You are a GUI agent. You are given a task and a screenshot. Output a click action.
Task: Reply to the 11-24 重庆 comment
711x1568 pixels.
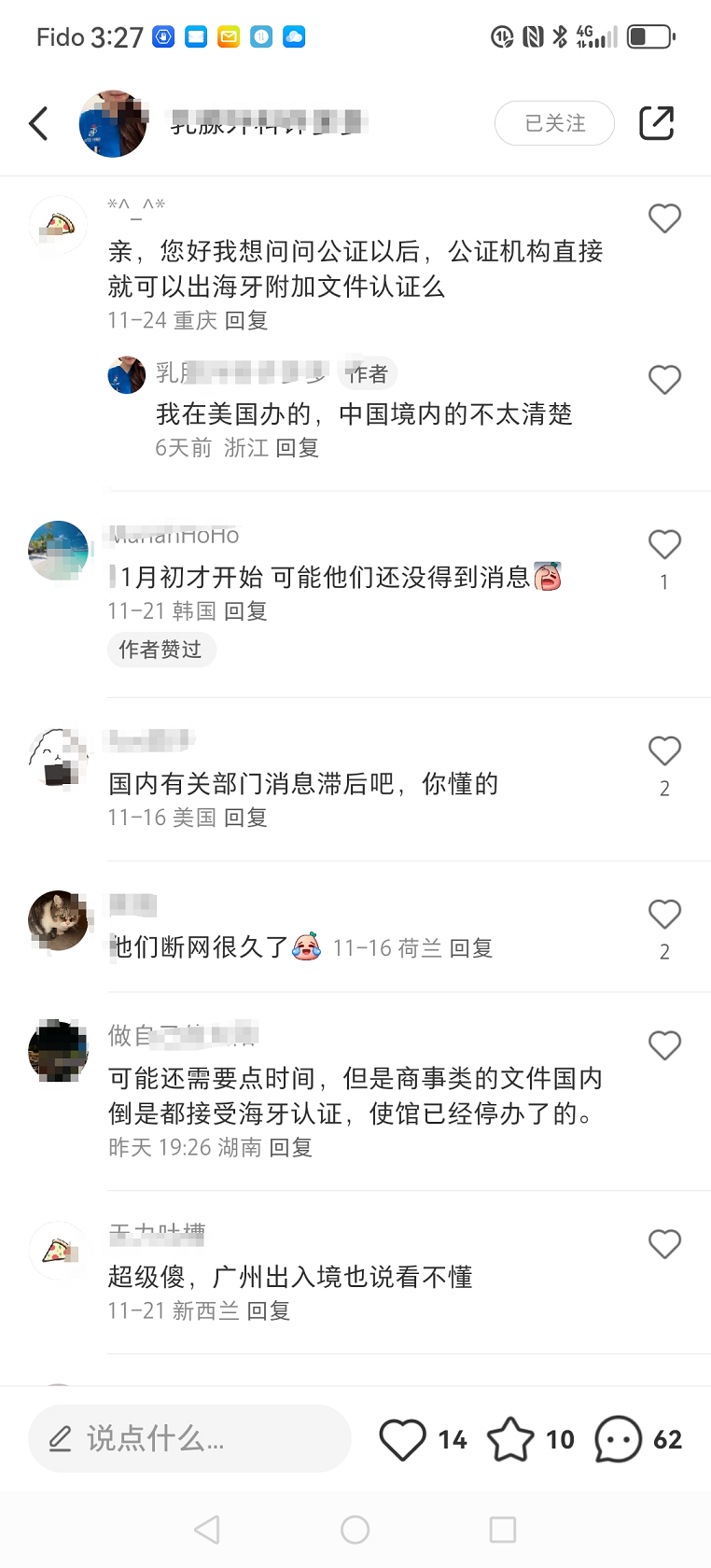(246, 321)
